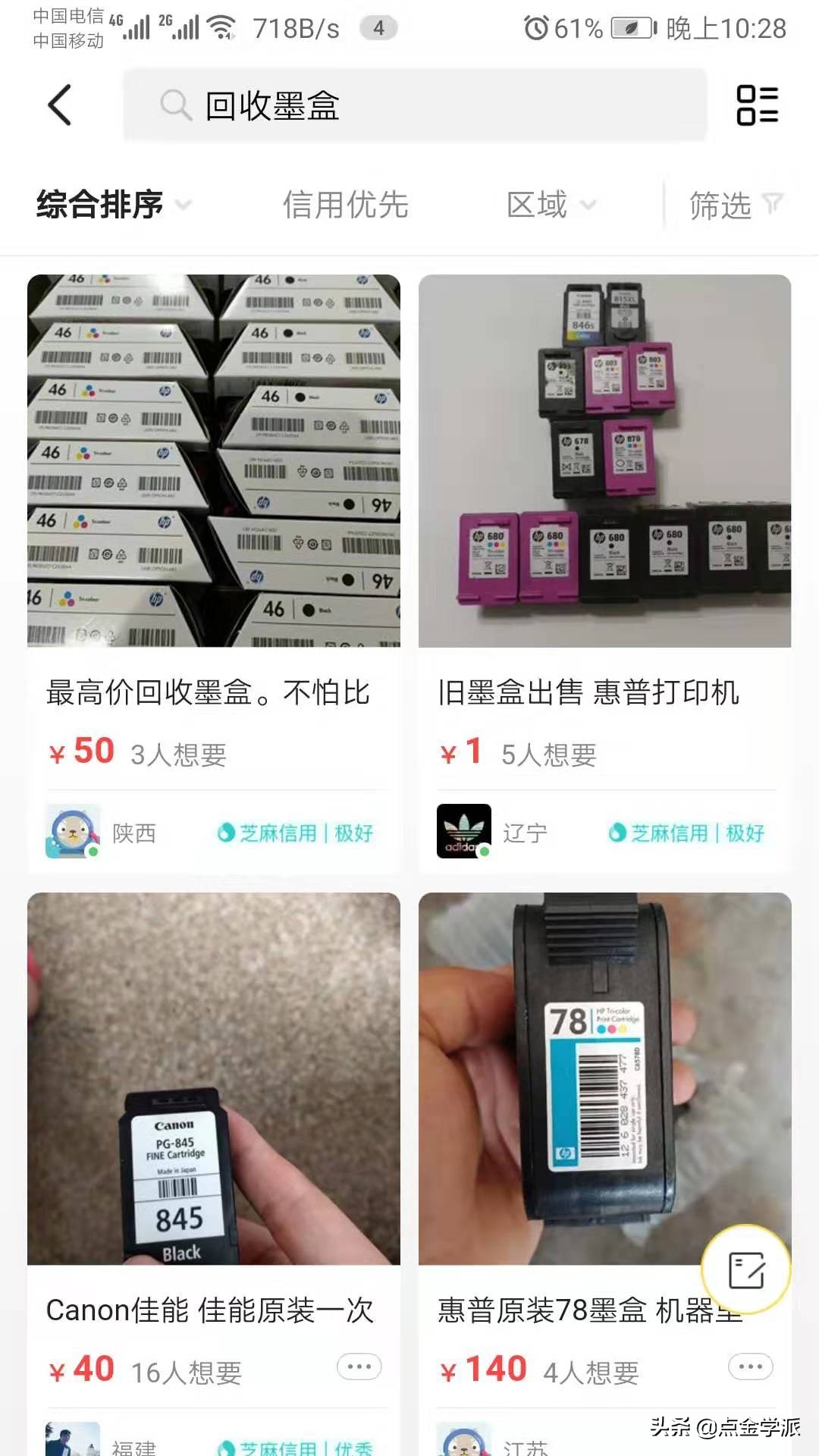
Task: Open the more options ellipsis on Canon listing
Action: coord(358,1367)
